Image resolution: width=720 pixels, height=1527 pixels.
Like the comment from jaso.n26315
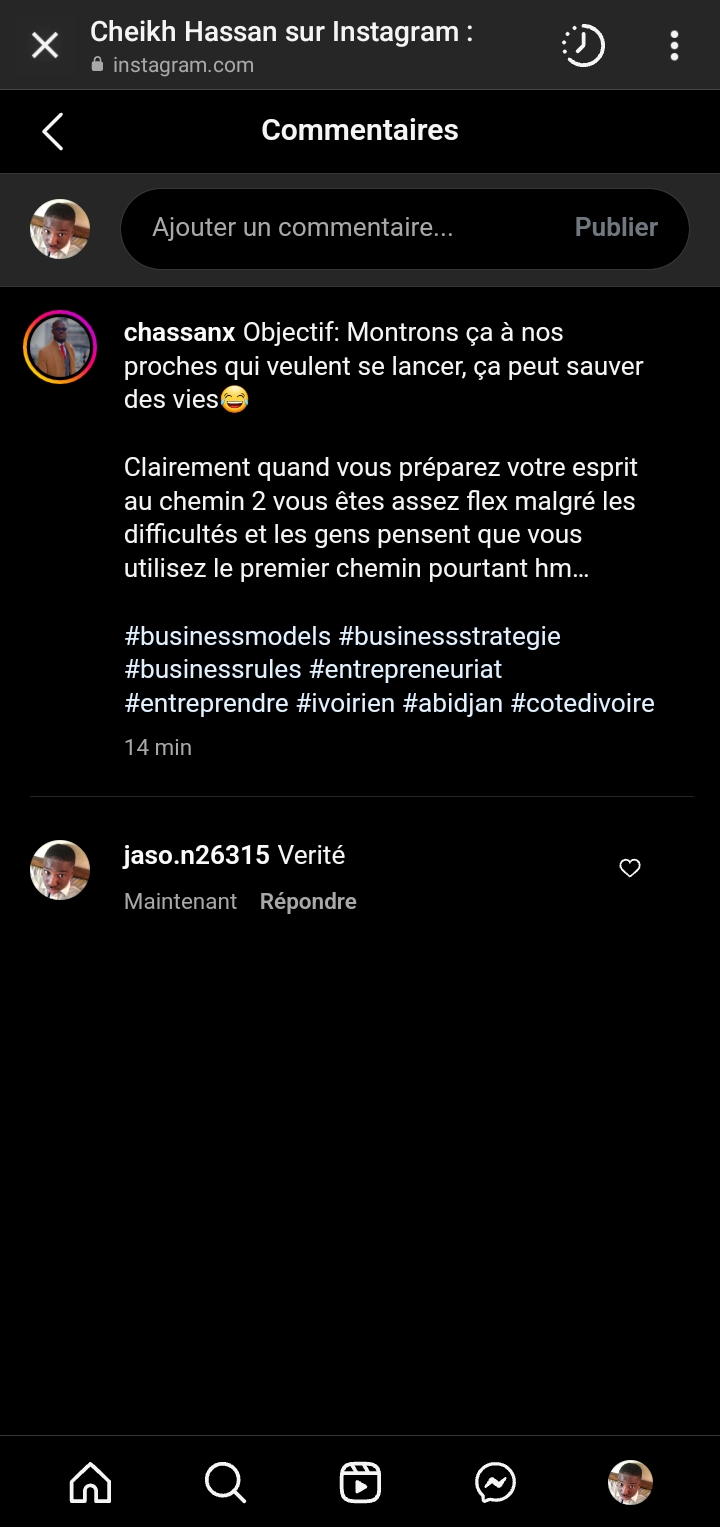pyautogui.click(x=630, y=868)
